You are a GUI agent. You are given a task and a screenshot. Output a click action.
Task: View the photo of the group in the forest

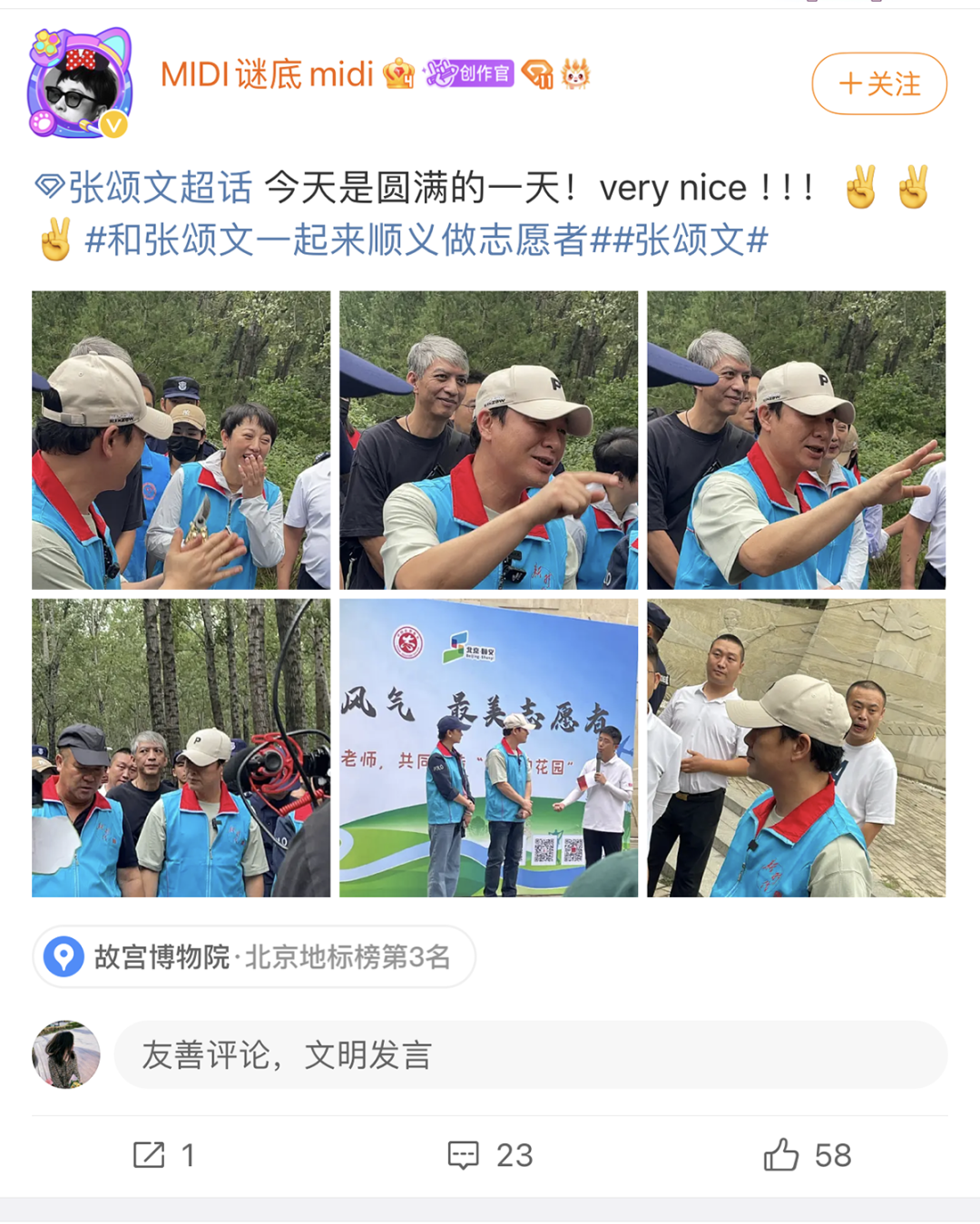click(181, 748)
